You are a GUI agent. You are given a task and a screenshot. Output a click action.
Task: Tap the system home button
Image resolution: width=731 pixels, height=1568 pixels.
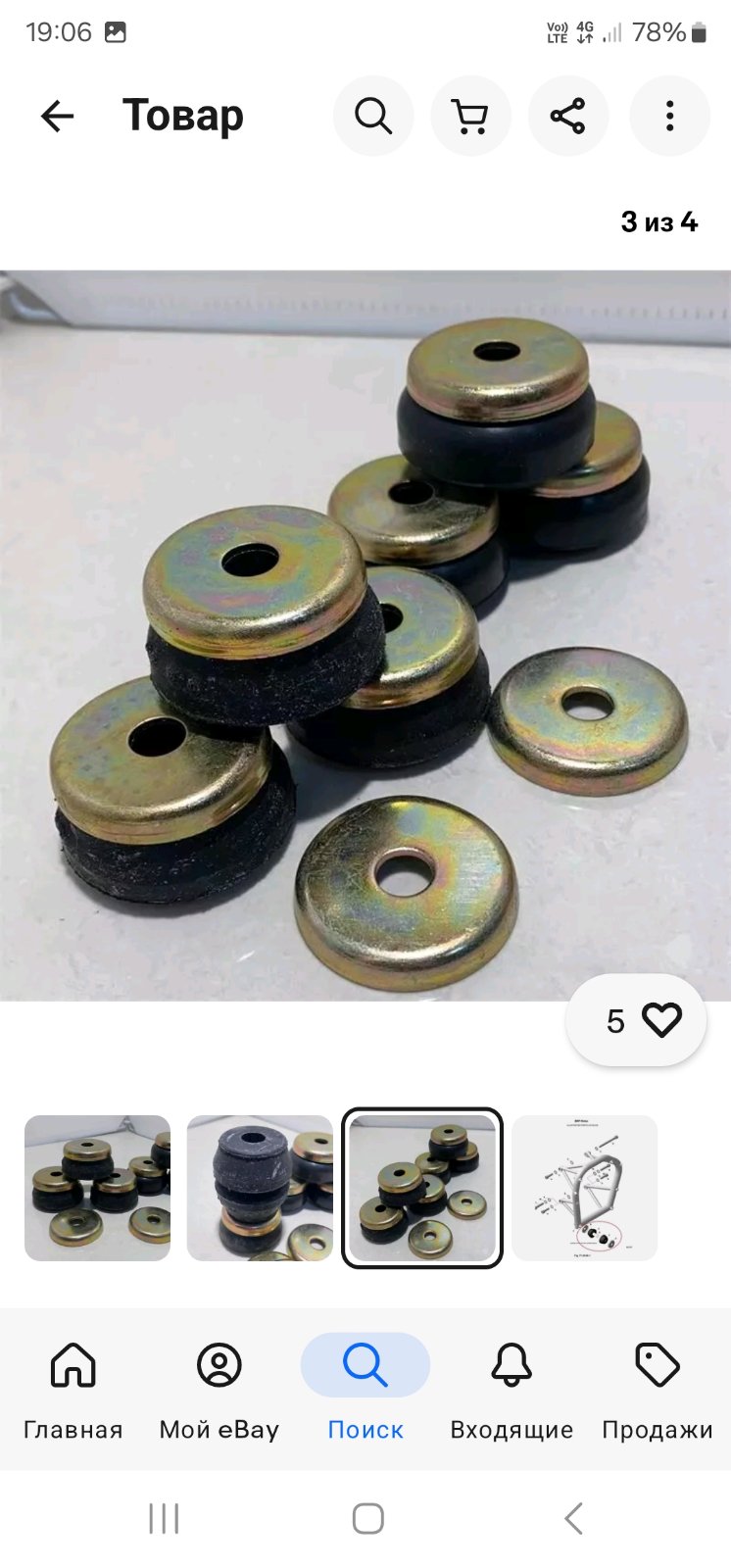[367, 1519]
